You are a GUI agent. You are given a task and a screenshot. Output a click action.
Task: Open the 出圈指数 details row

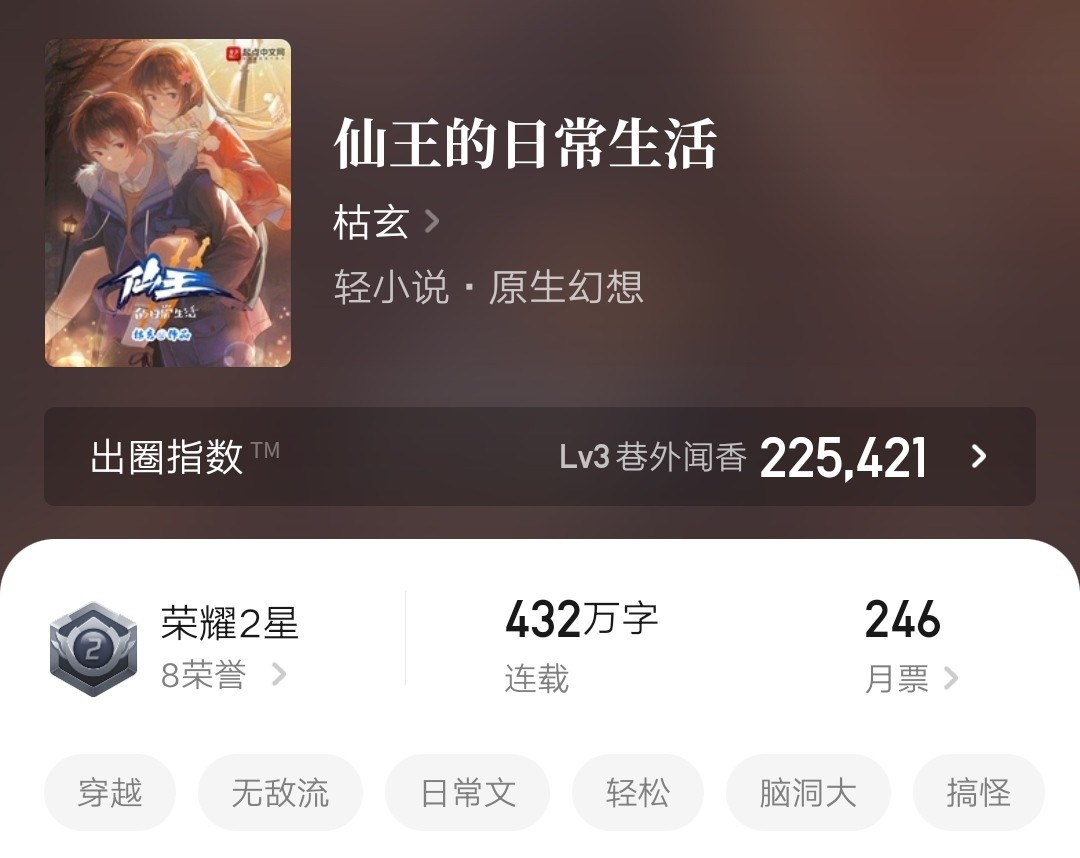[539, 456]
